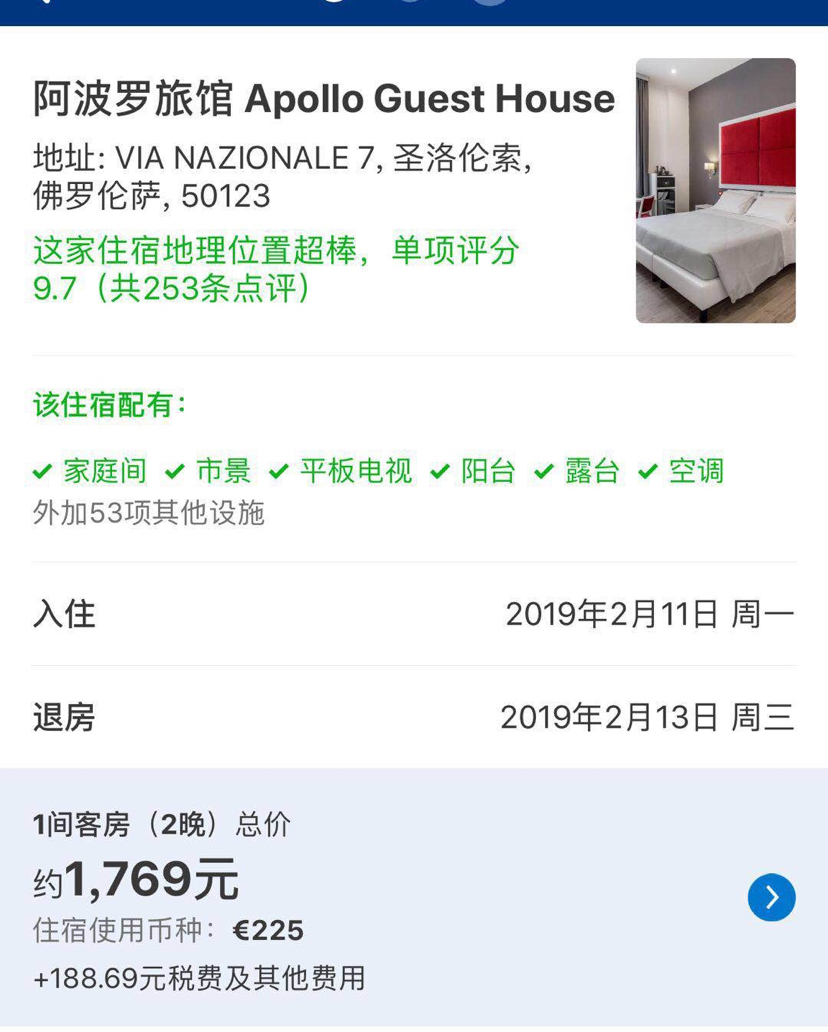Screen dimensions: 828x1032
Task: Change the 入住 check-in date
Action: 649,614
